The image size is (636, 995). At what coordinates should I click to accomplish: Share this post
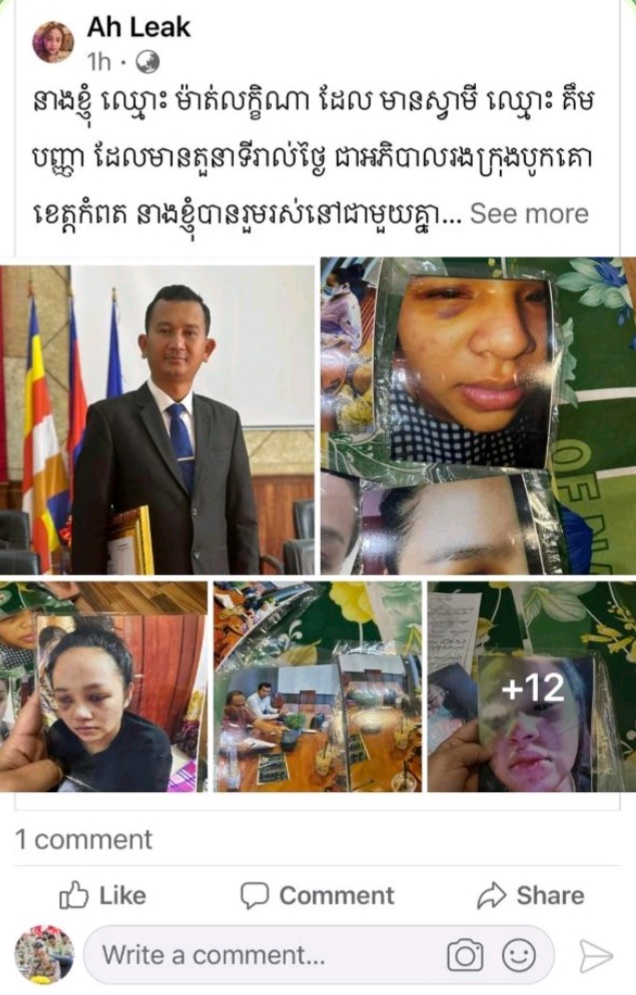coord(530,895)
